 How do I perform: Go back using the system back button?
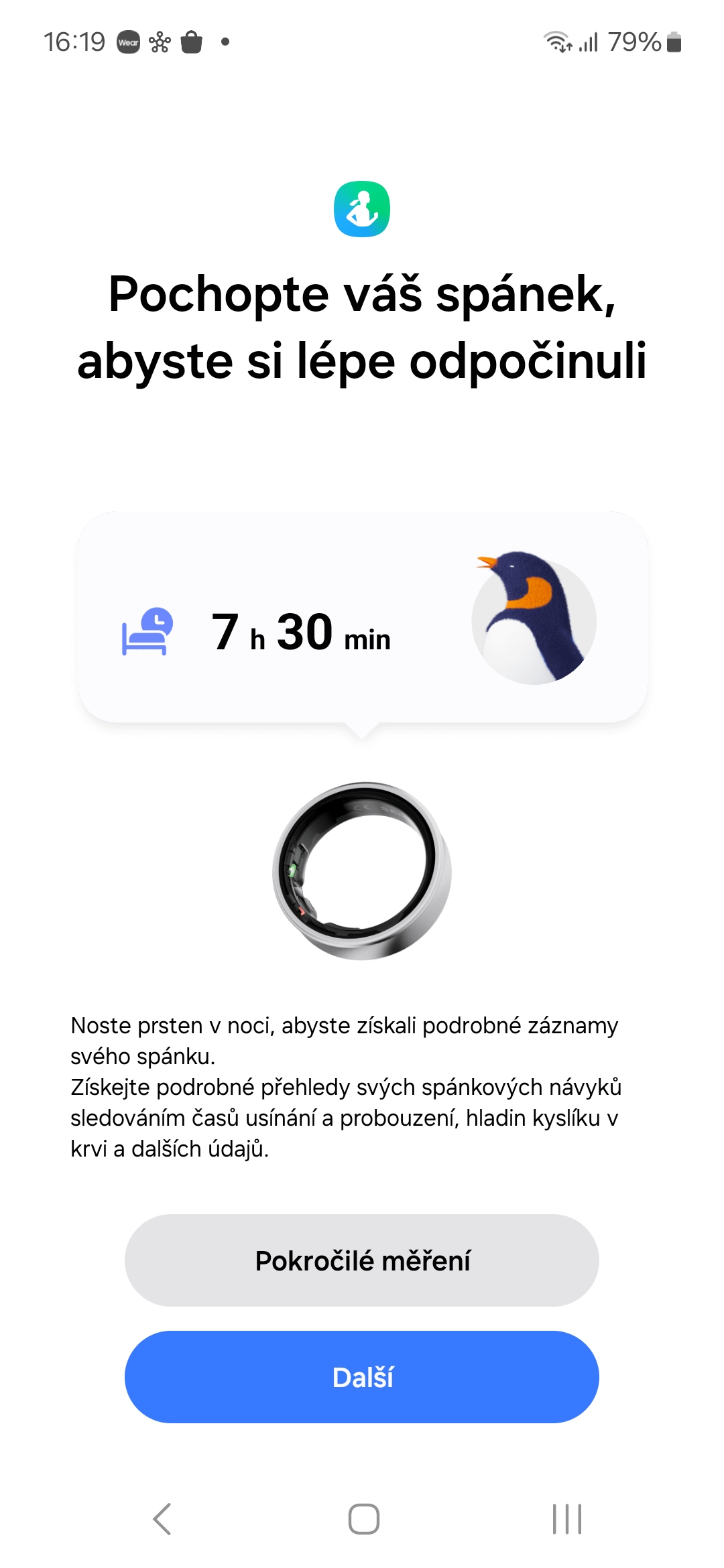162,1519
